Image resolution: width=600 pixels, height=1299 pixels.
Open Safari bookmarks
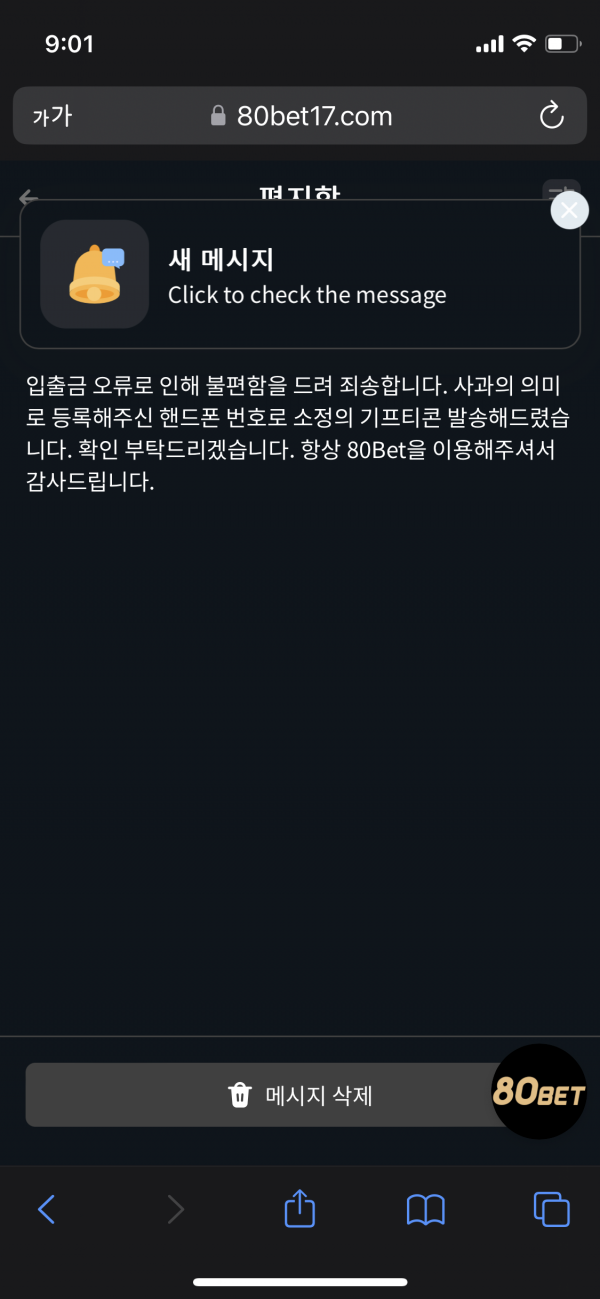pyautogui.click(x=426, y=1210)
